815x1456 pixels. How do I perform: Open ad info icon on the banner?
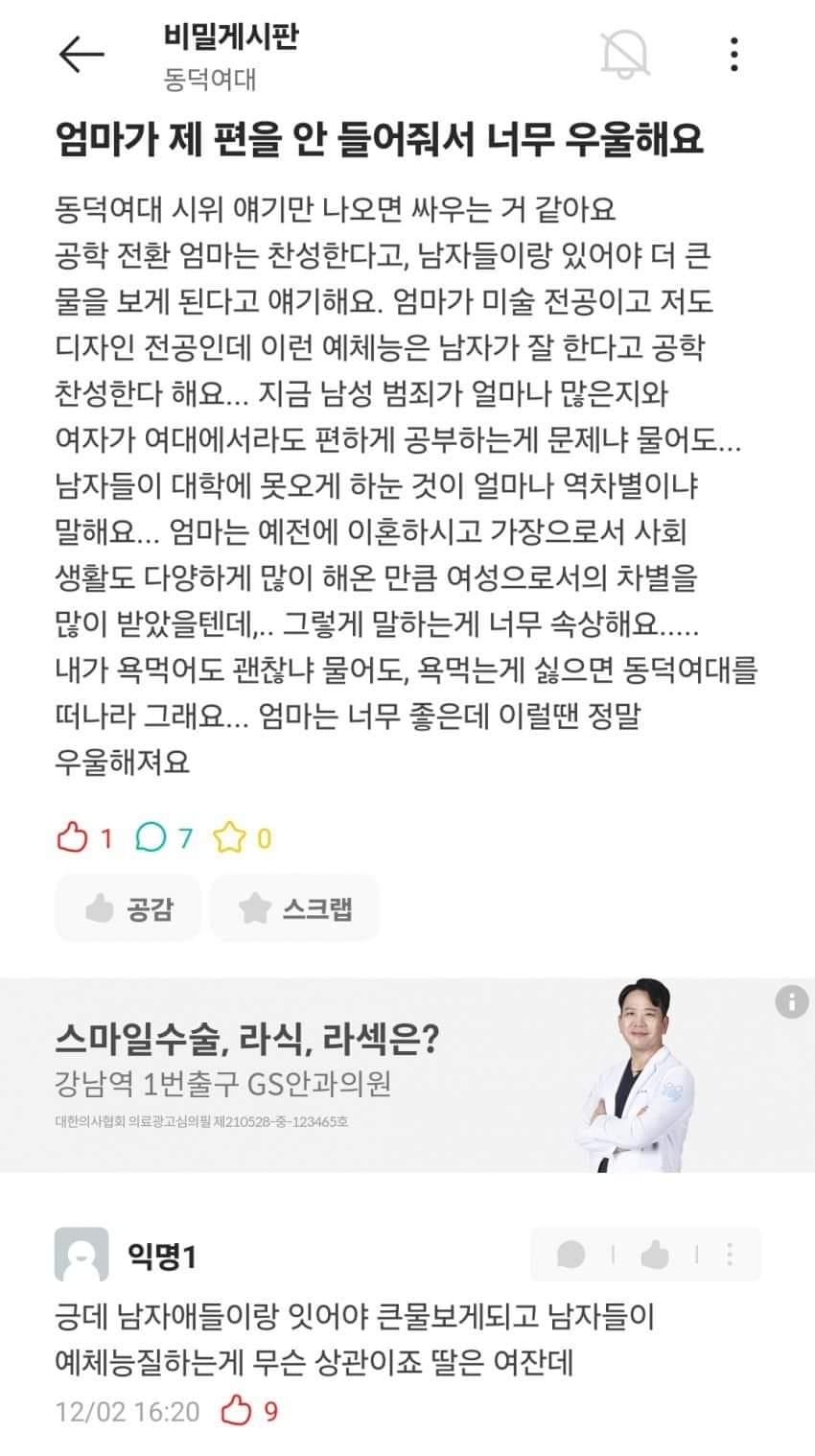(x=792, y=1002)
